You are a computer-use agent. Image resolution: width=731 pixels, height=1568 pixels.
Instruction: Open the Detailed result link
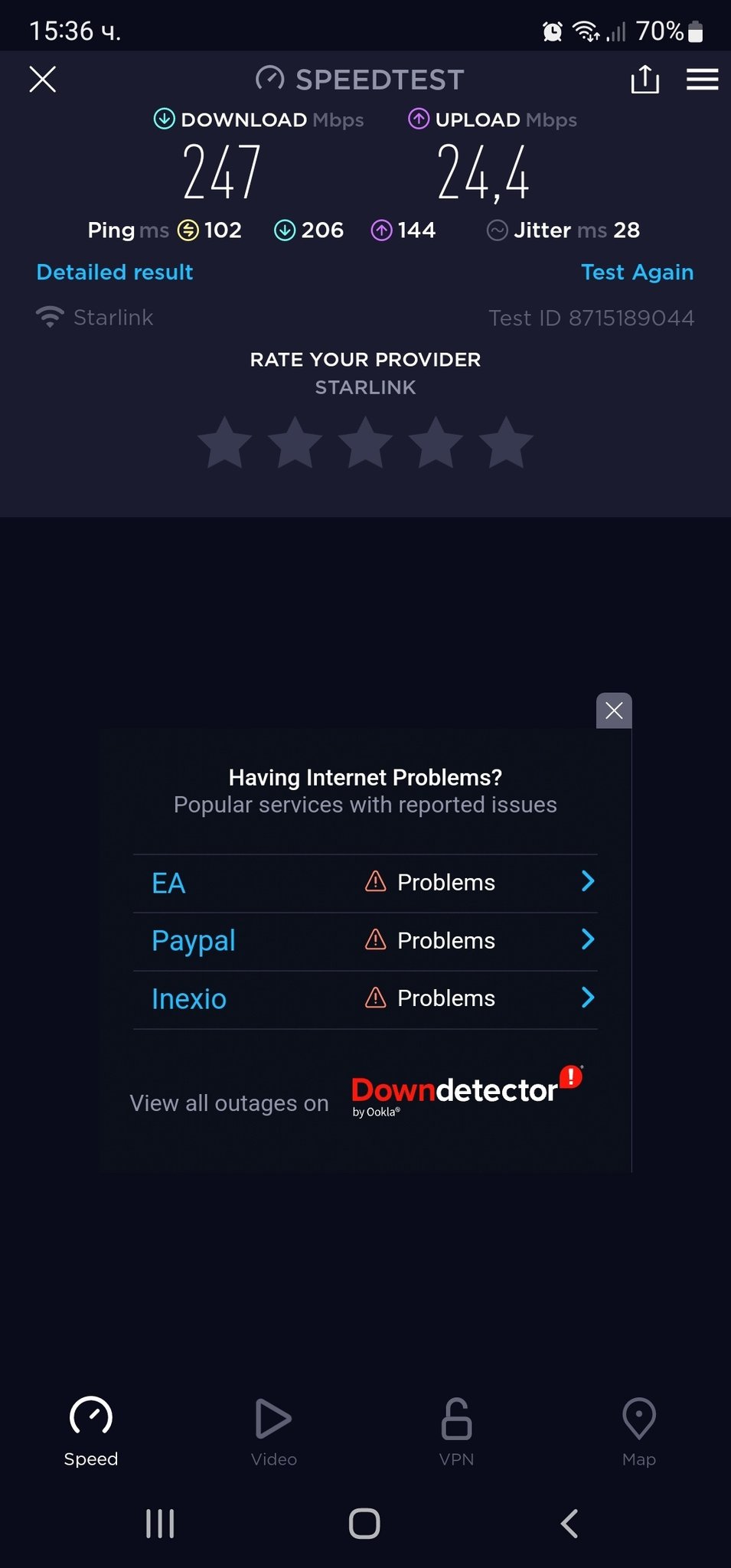point(115,272)
